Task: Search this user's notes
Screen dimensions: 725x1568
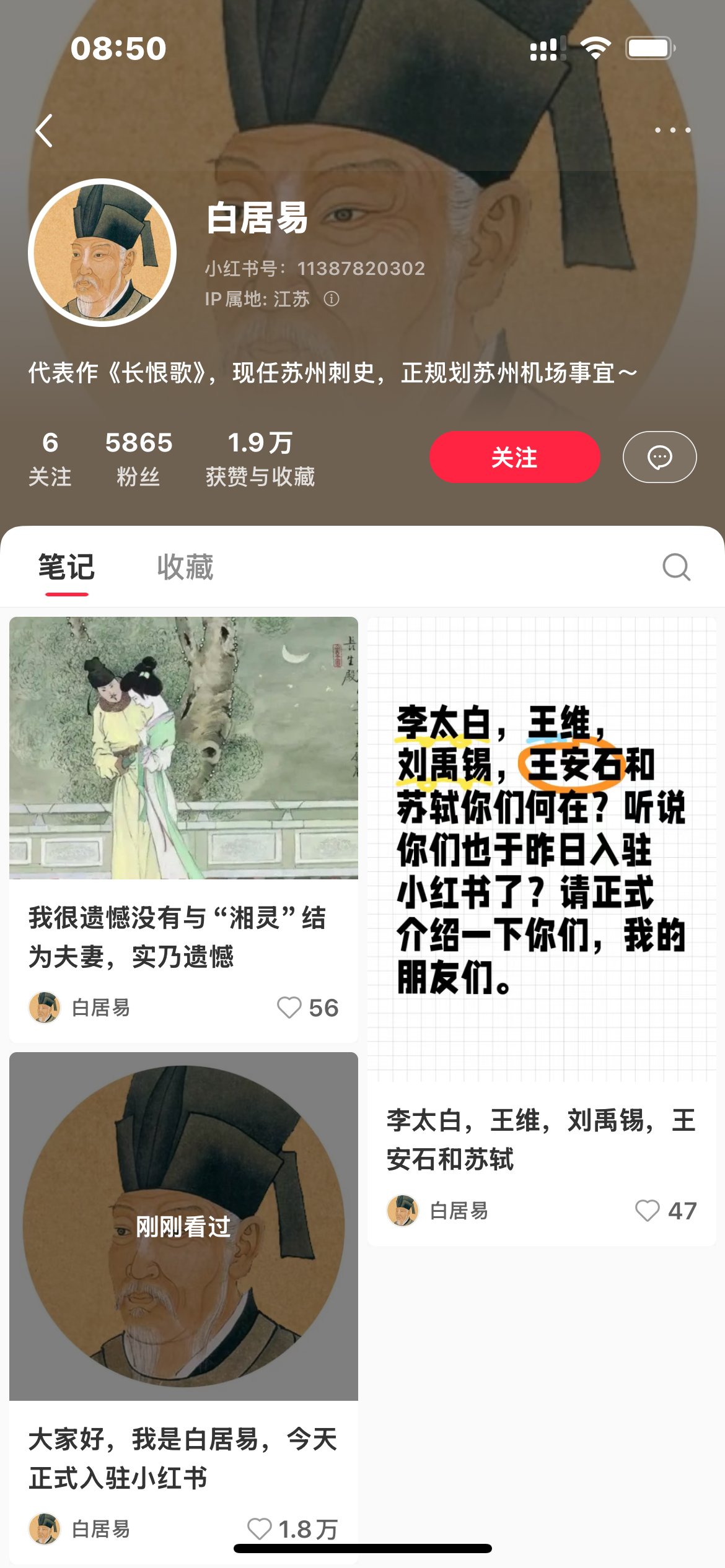Action: 676,567
